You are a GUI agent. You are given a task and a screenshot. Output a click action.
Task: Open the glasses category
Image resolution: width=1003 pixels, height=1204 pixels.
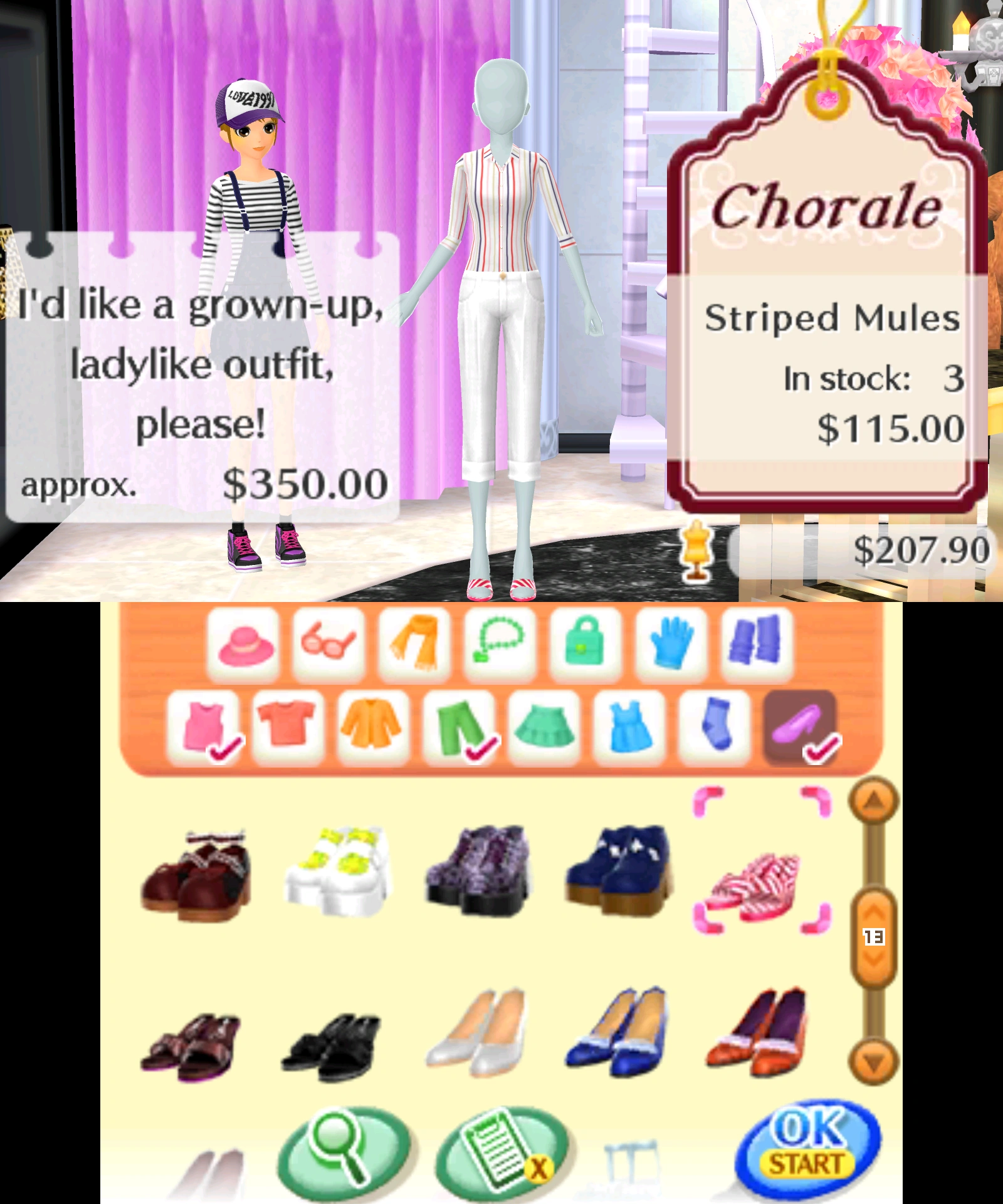click(329, 643)
